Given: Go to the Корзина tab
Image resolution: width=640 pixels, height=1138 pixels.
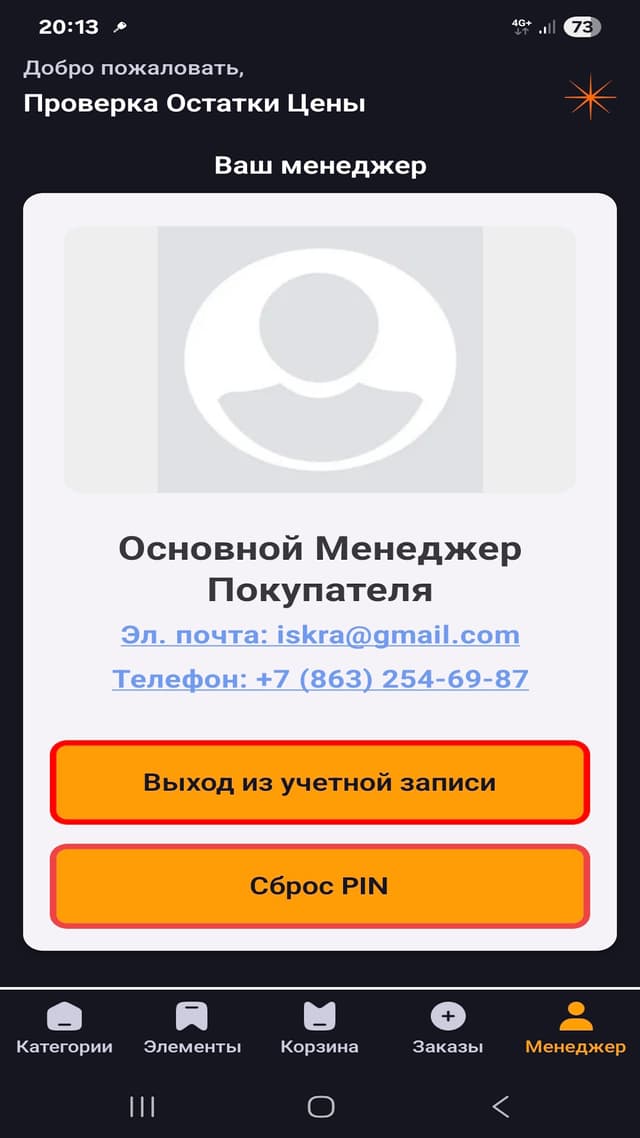Looking at the screenshot, I should coord(319,1028).
